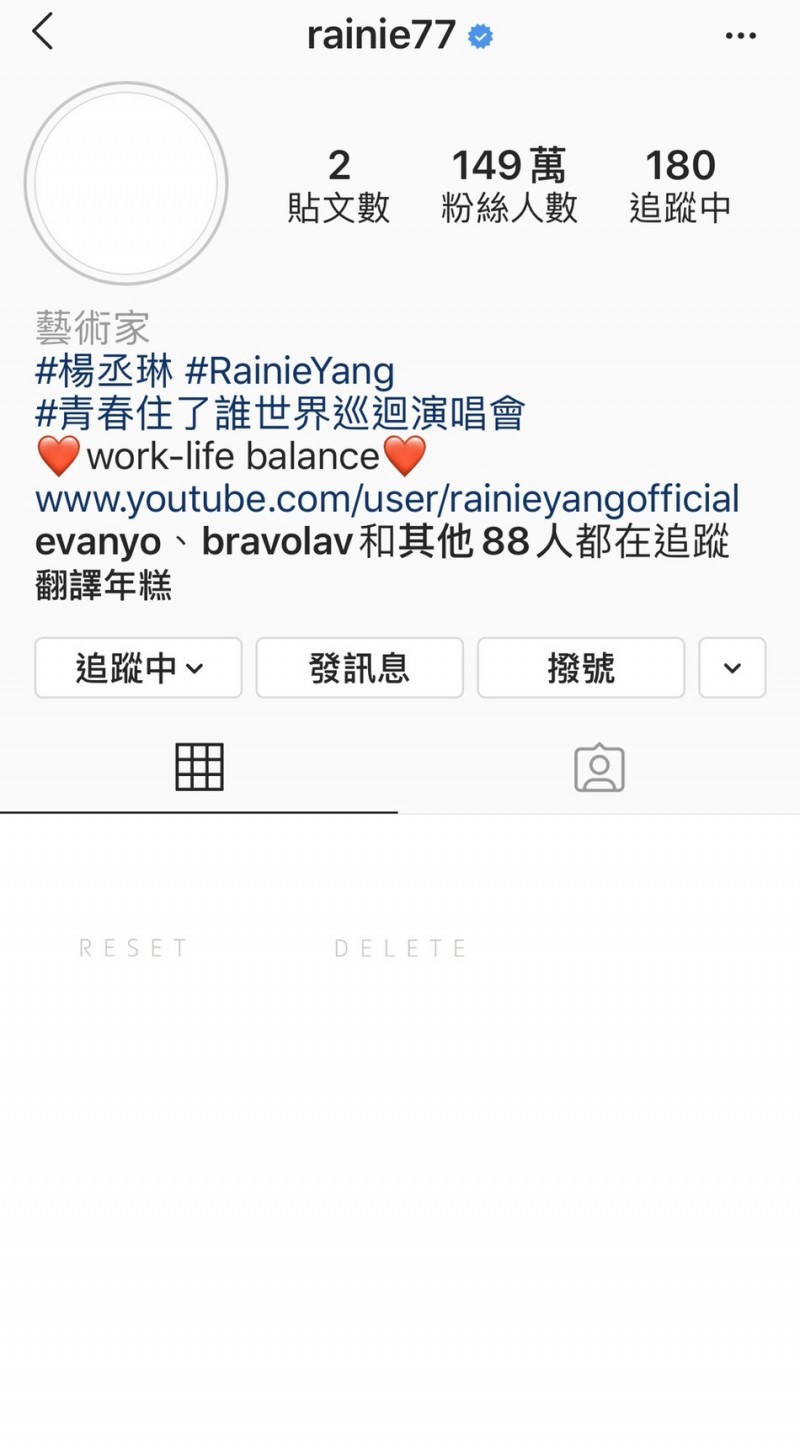Open the 149萬 followers list
This screenshot has height=1451, width=800.
pyautogui.click(x=509, y=185)
